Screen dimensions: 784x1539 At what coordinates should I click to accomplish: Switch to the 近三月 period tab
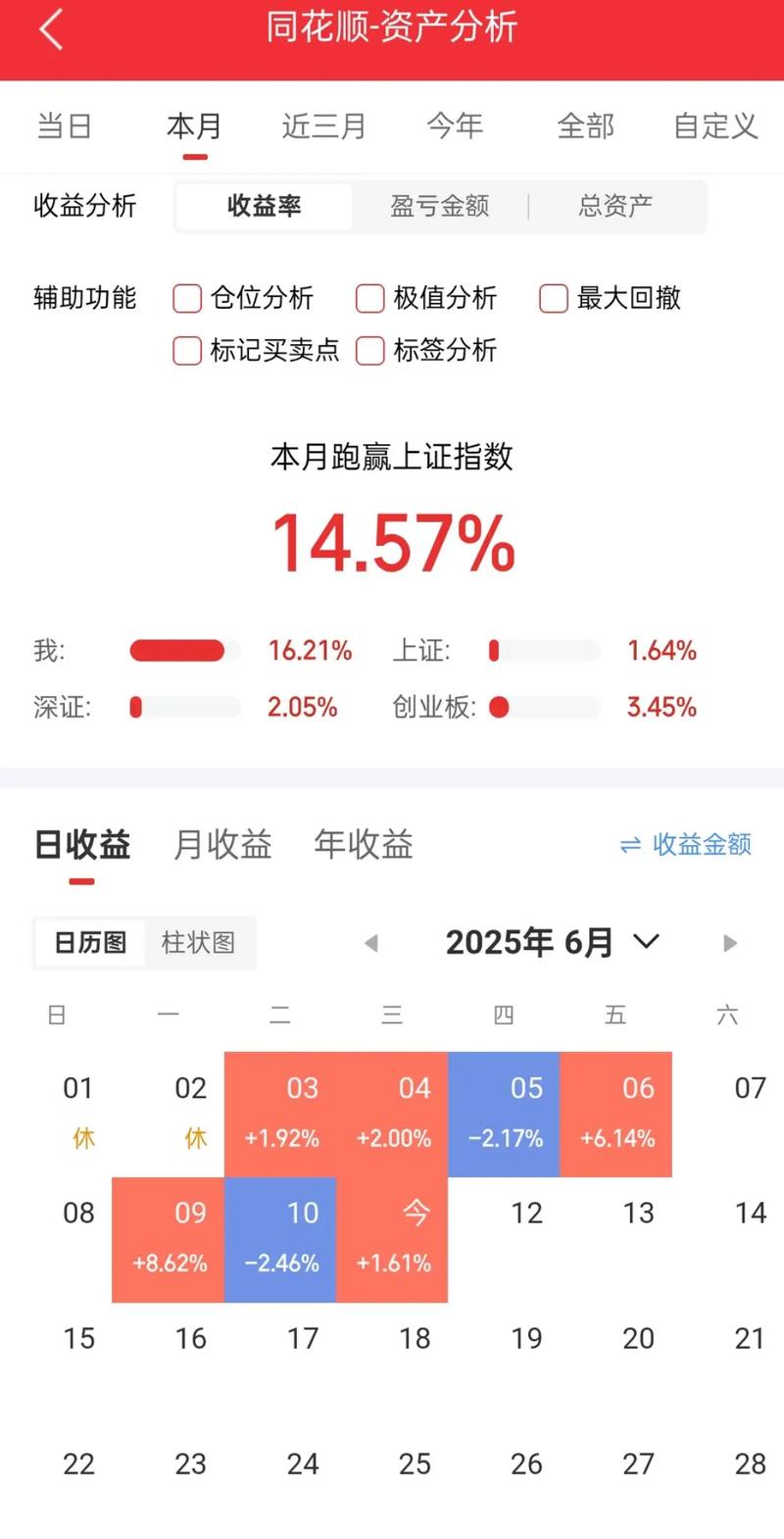[x=324, y=125]
